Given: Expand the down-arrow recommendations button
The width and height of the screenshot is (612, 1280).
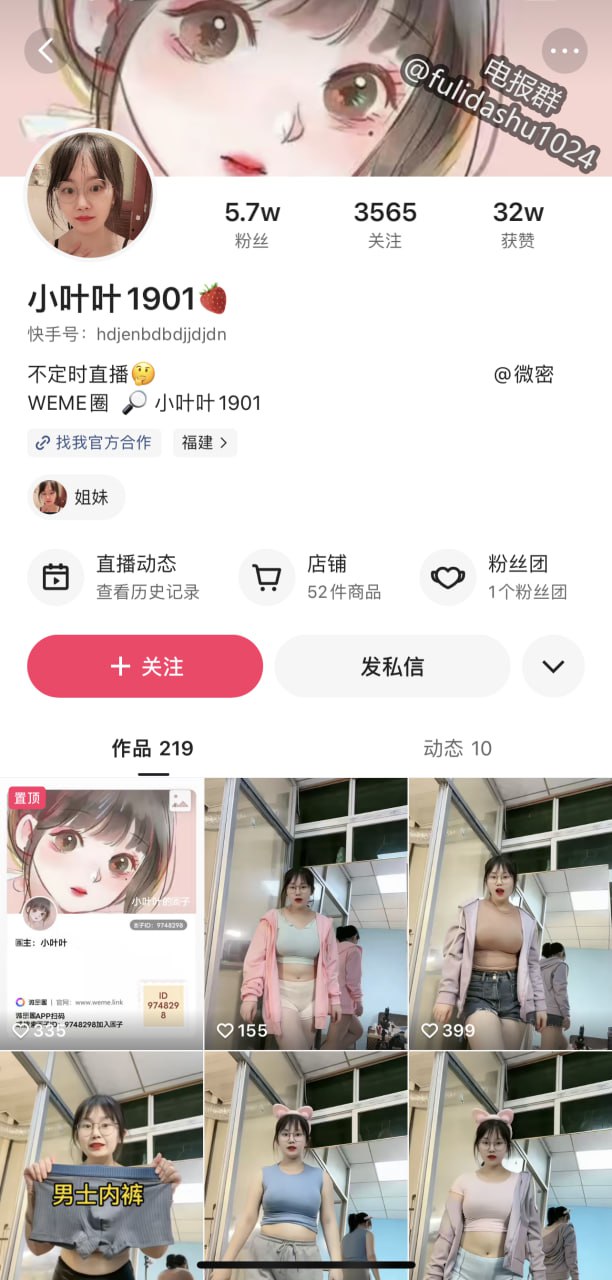Looking at the screenshot, I should [553, 666].
